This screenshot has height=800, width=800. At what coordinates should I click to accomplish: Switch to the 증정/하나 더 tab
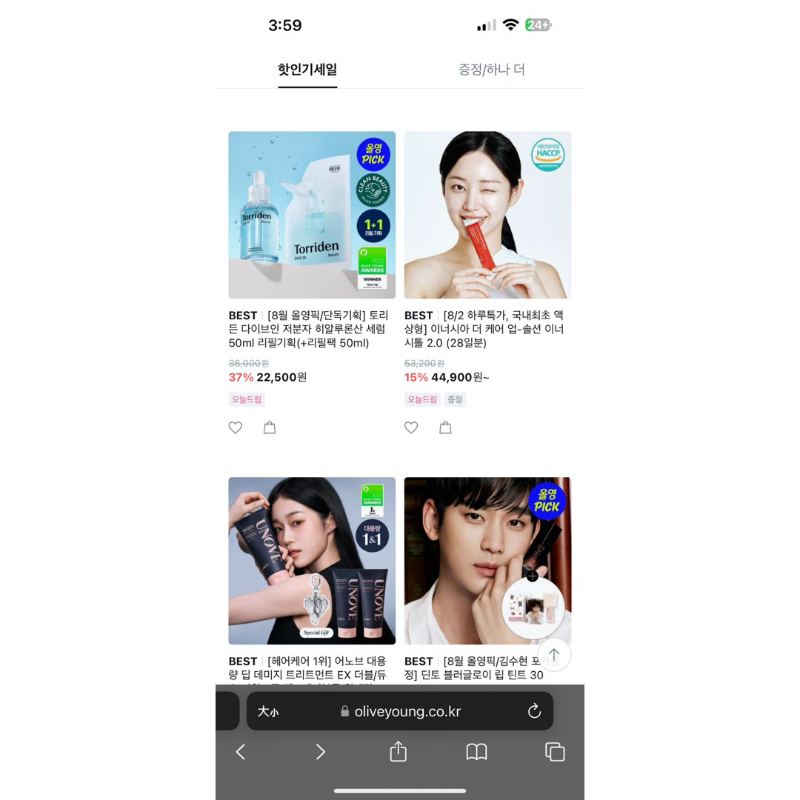[491, 69]
